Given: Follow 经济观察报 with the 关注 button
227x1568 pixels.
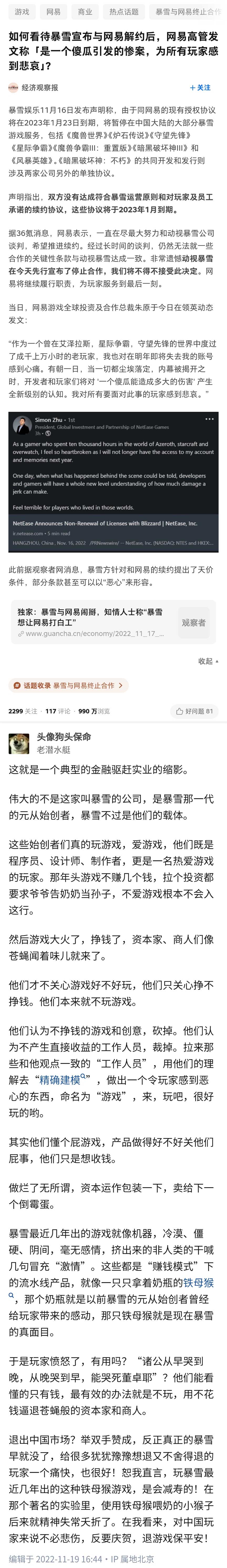Looking at the screenshot, I should pyautogui.click(x=200, y=88).
